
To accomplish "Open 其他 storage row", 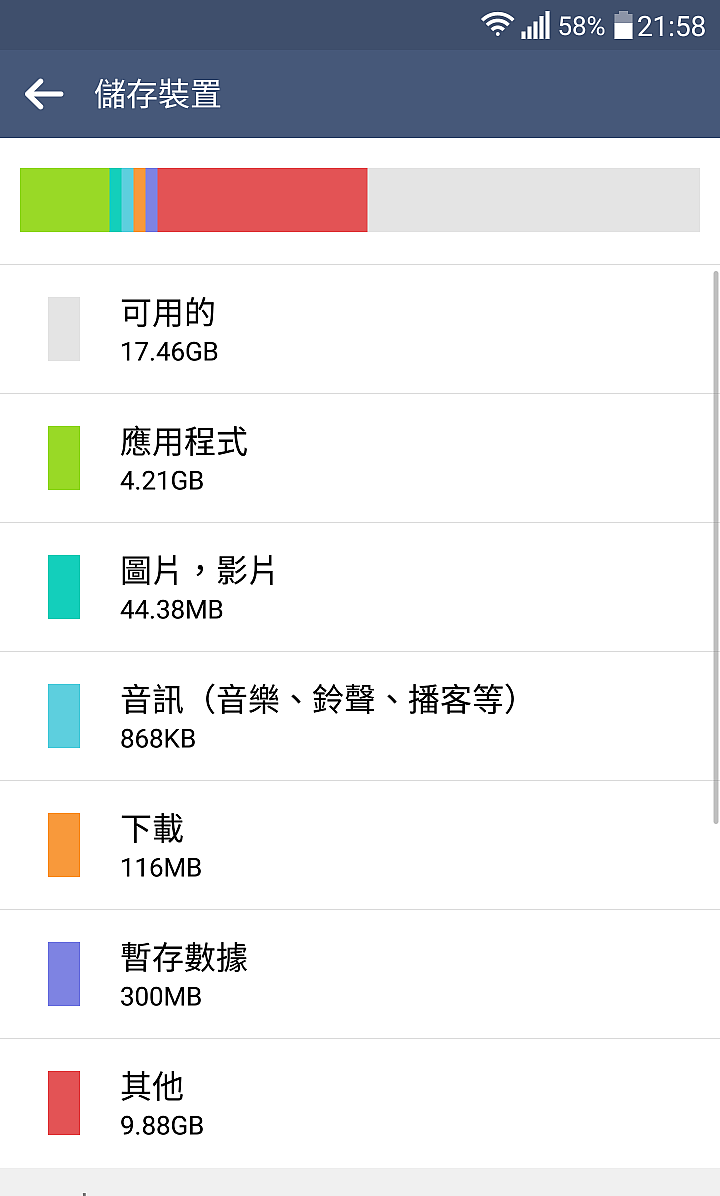I will click(x=360, y=1103).
